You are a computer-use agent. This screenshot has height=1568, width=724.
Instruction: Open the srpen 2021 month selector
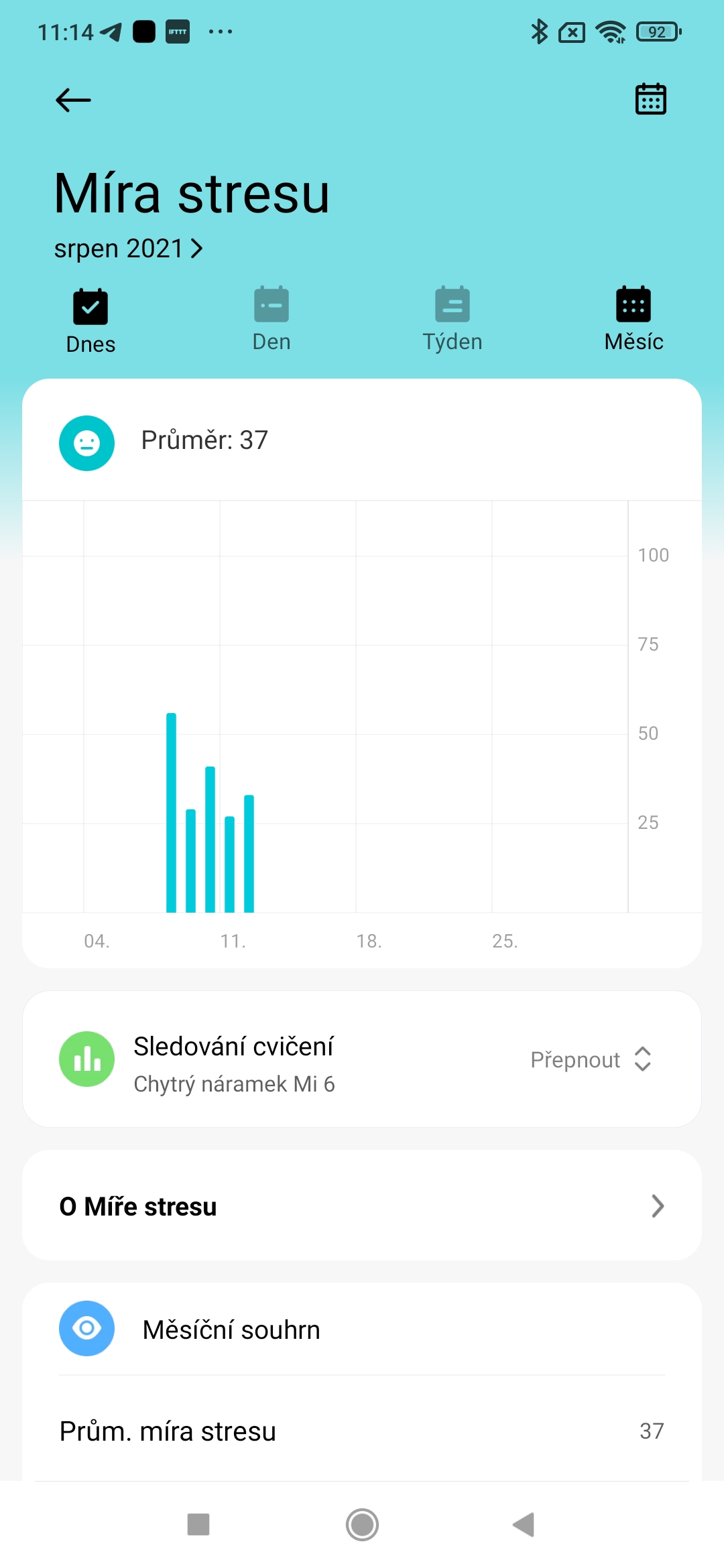(129, 249)
